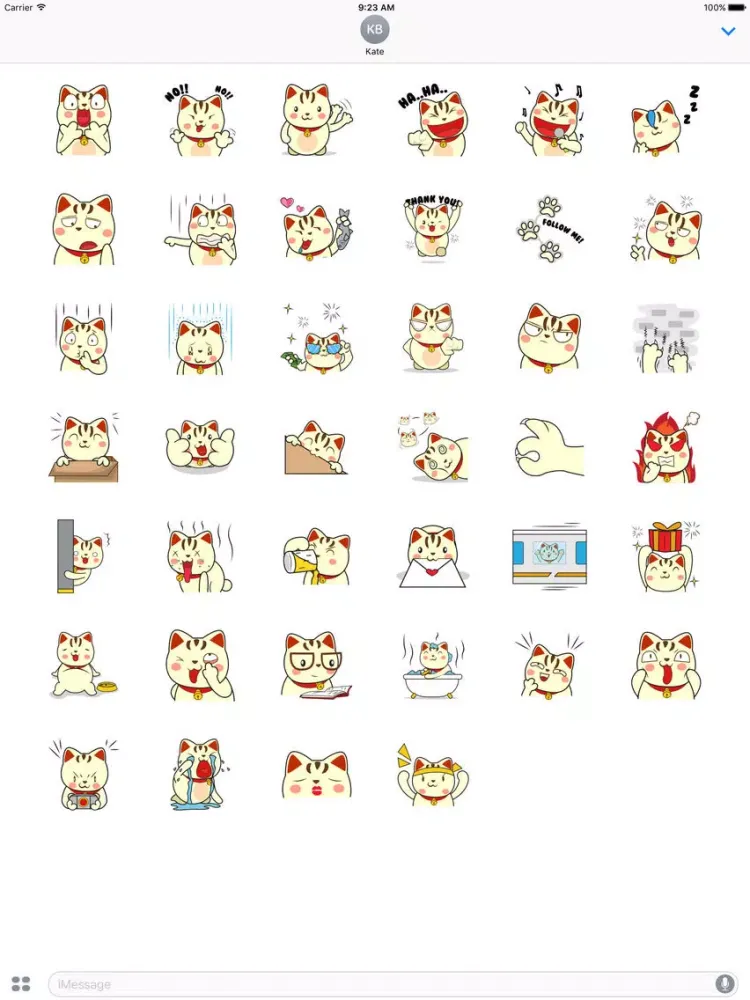
Task: Send the sleeping cat "ZZZ" sticker
Action: pyautogui.click(x=664, y=121)
